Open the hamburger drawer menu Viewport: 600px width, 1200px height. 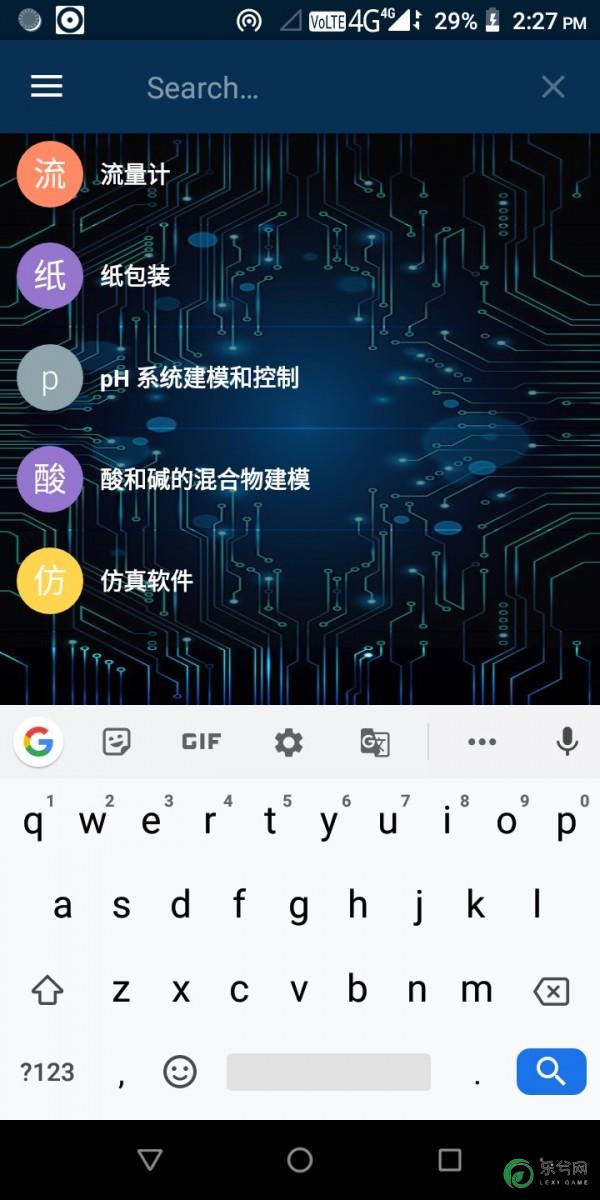click(x=47, y=87)
